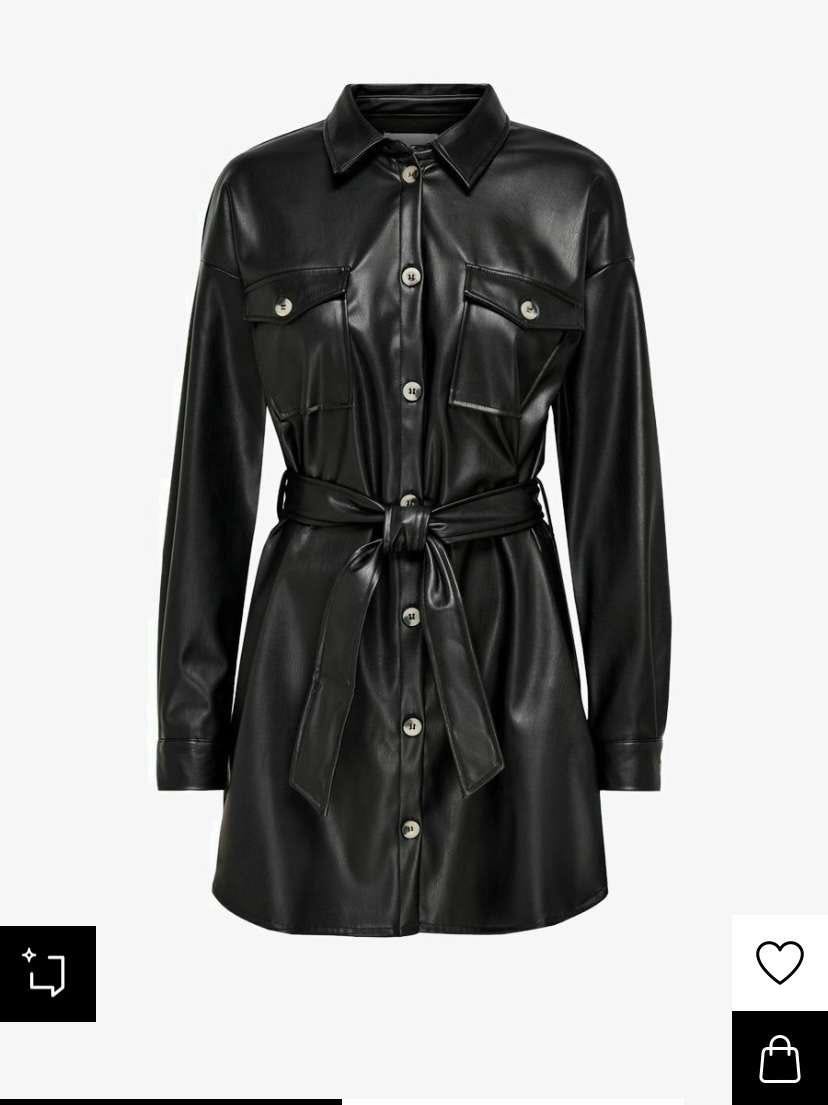
Task: Add the item to the shopping bag
Action: (779, 1058)
